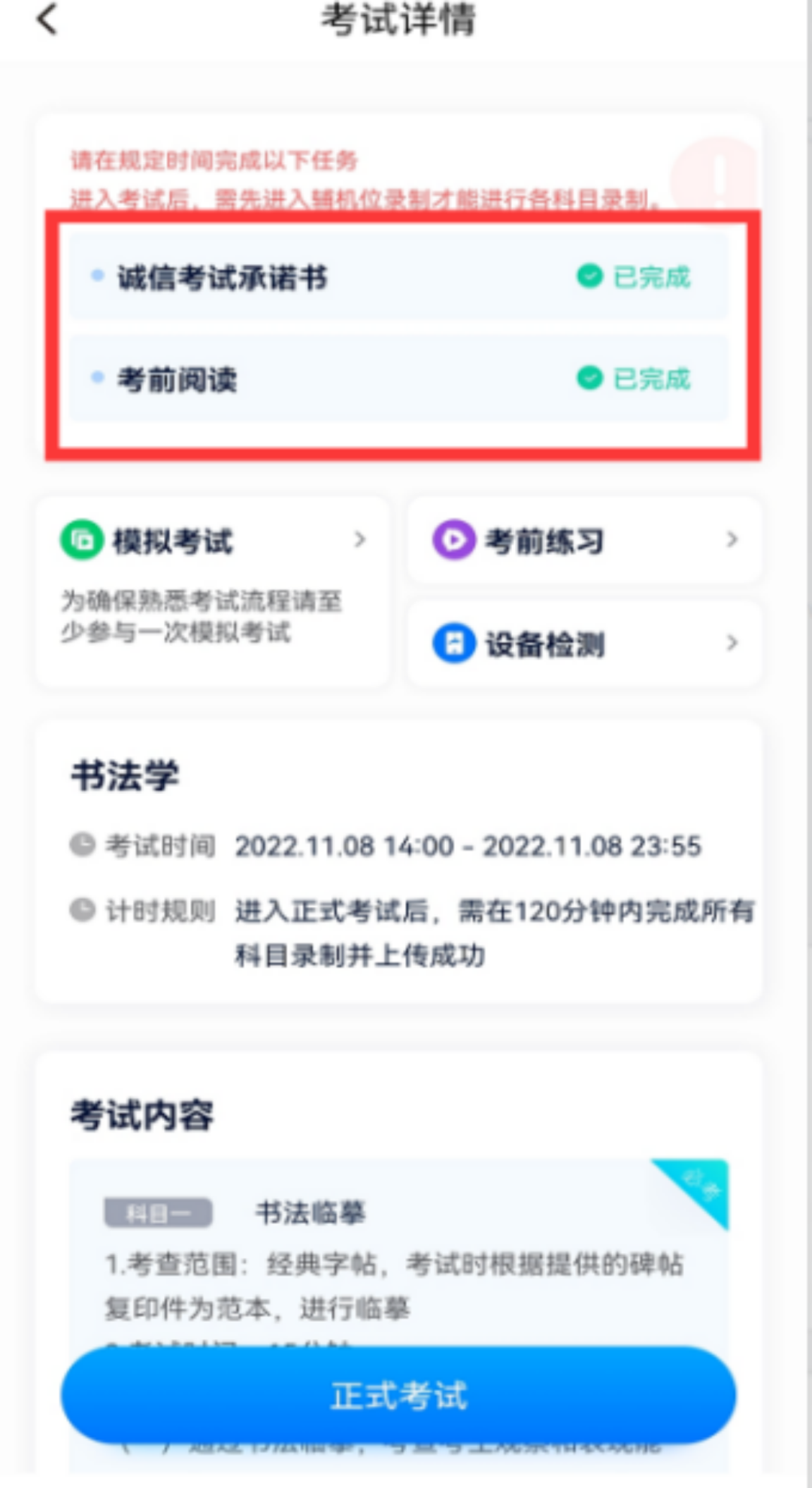Viewport: 812px width, 1488px height.
Task: Open 考前练习
Action: pyautogui.click(x=584, y=540)
